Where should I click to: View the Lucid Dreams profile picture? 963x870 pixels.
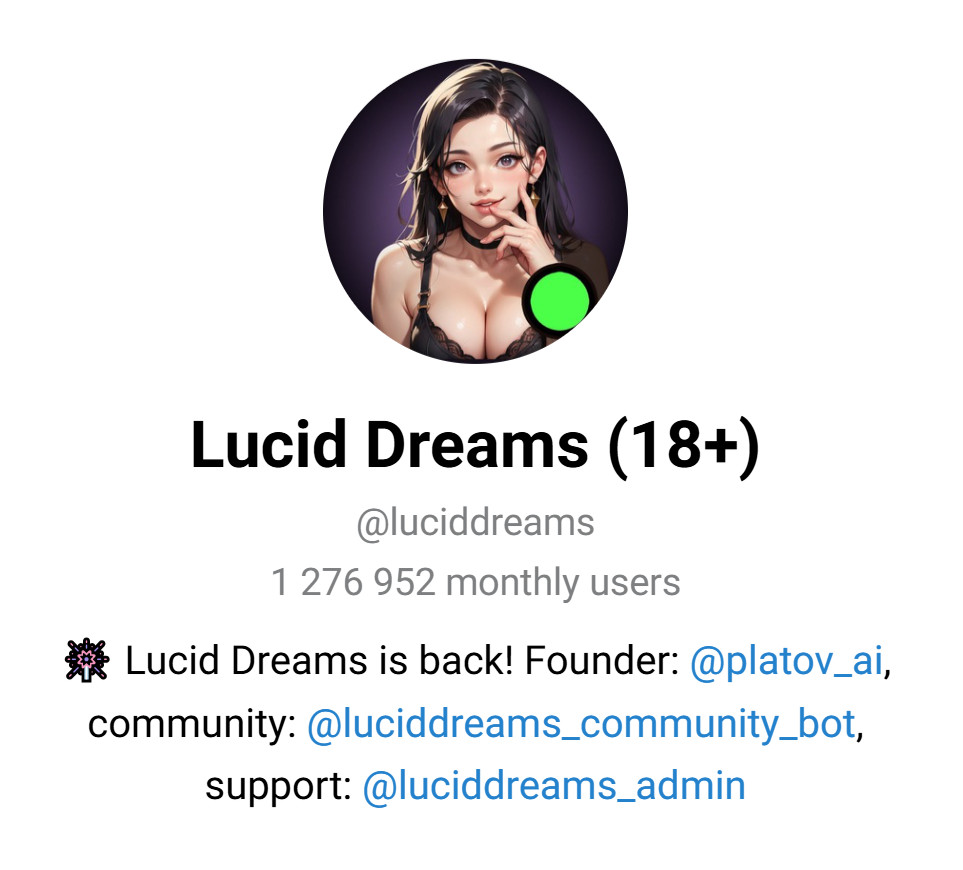[475, 210]
